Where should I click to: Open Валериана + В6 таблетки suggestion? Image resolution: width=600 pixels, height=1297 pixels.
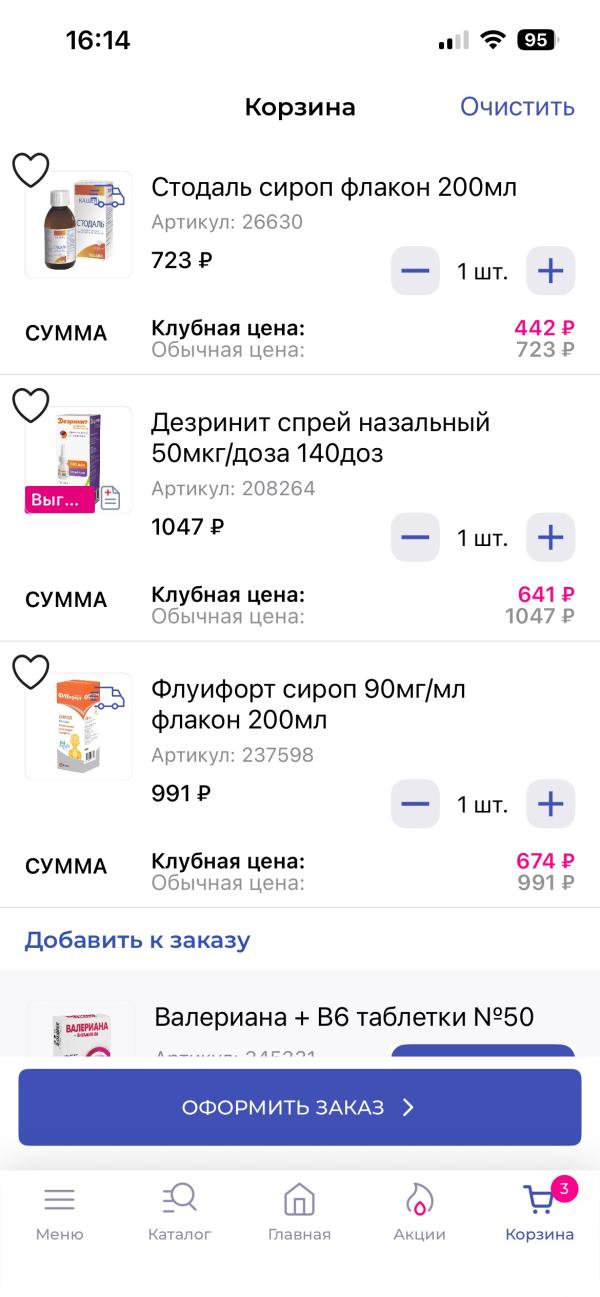click(344, 1017)
